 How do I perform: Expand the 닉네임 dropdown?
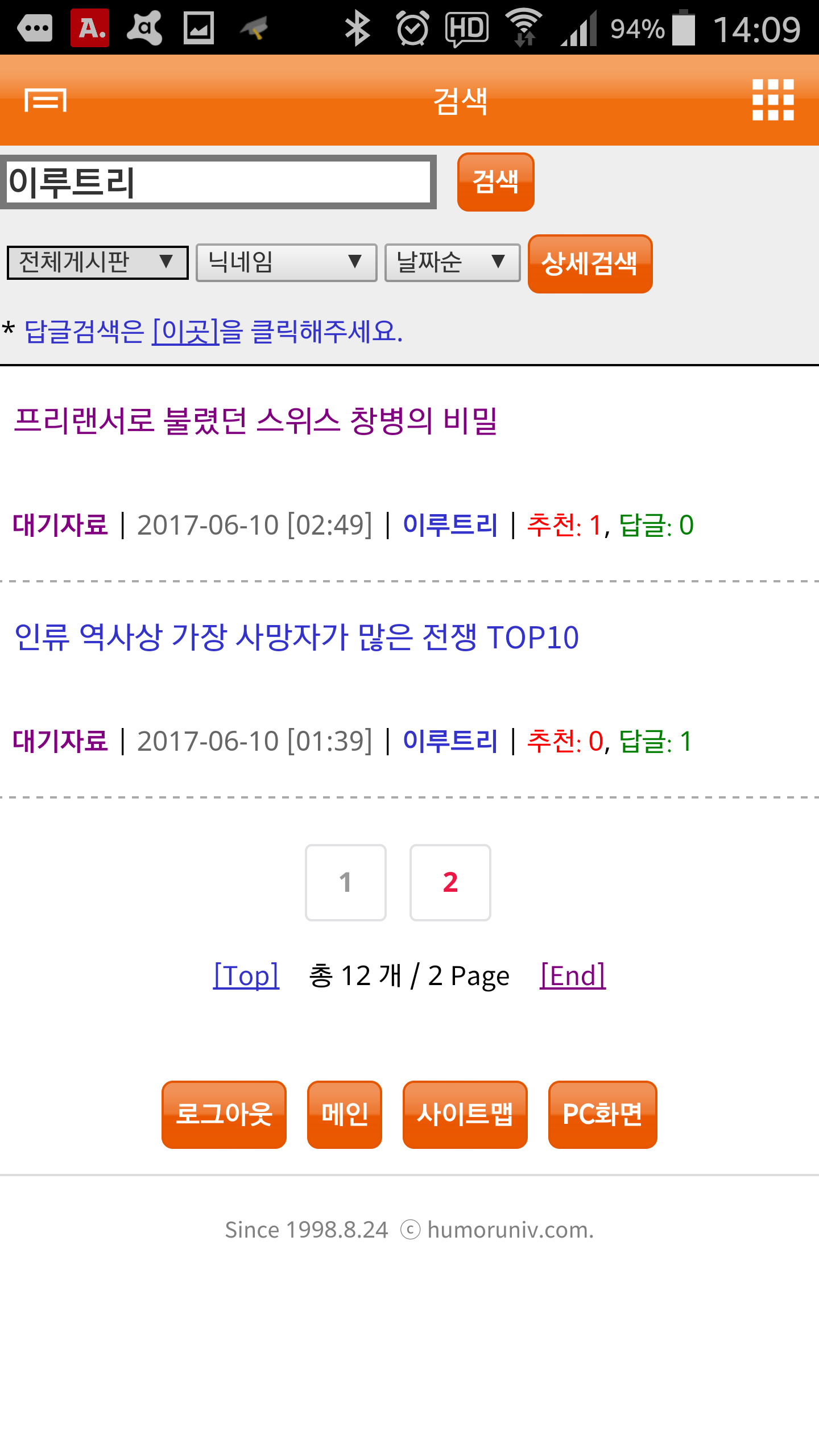click(x=287, y=263)
